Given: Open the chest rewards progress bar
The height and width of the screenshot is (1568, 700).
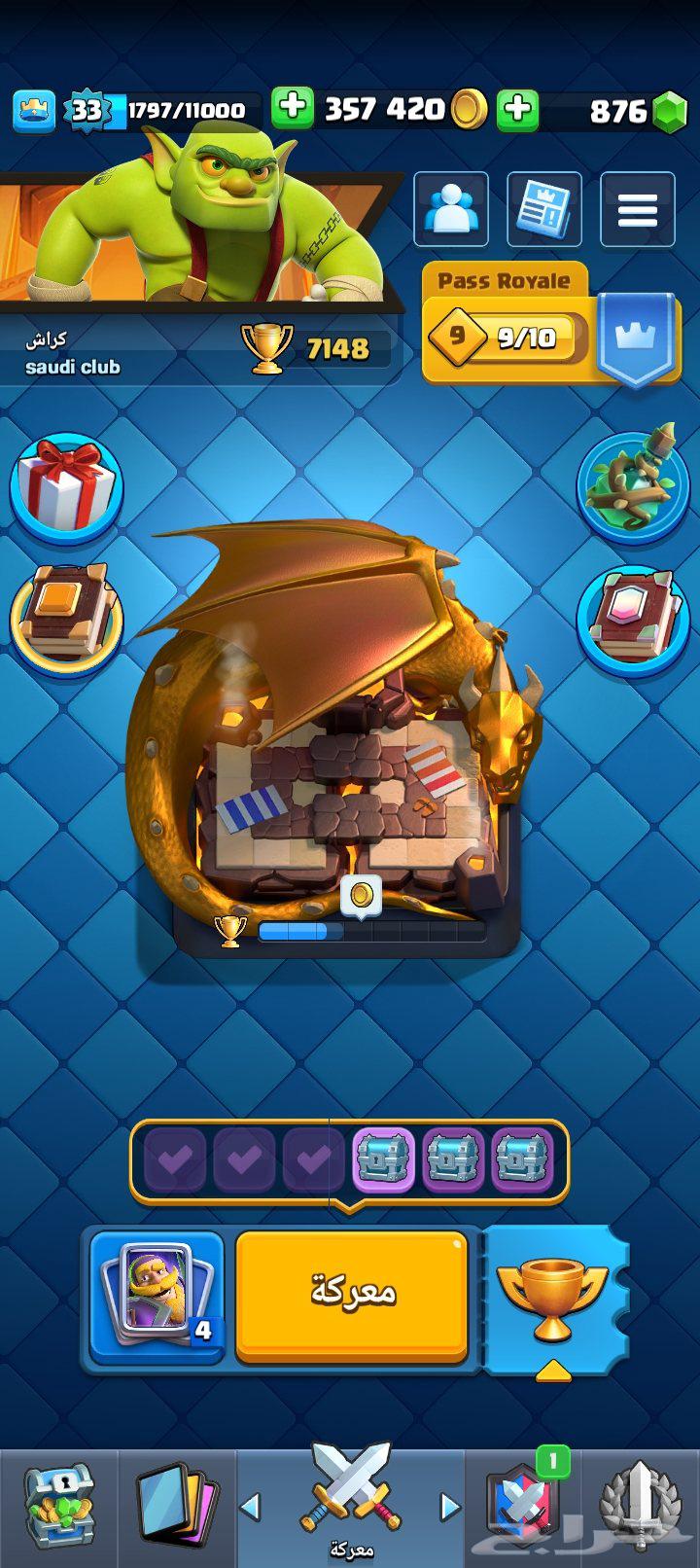Looking at the screenshot, I should pyautogui.click(x=348, y=1159).
